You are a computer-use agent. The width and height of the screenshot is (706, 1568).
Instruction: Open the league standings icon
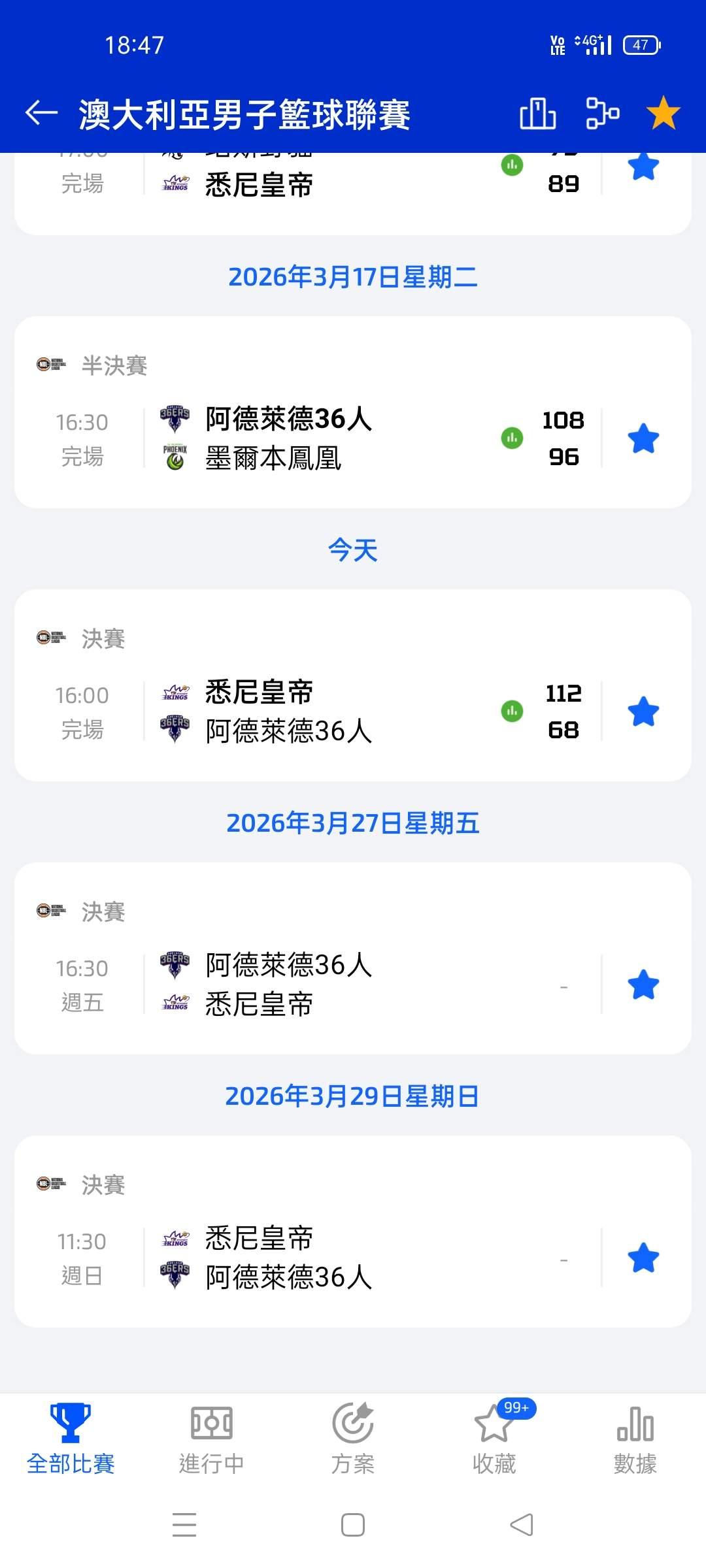537,114
